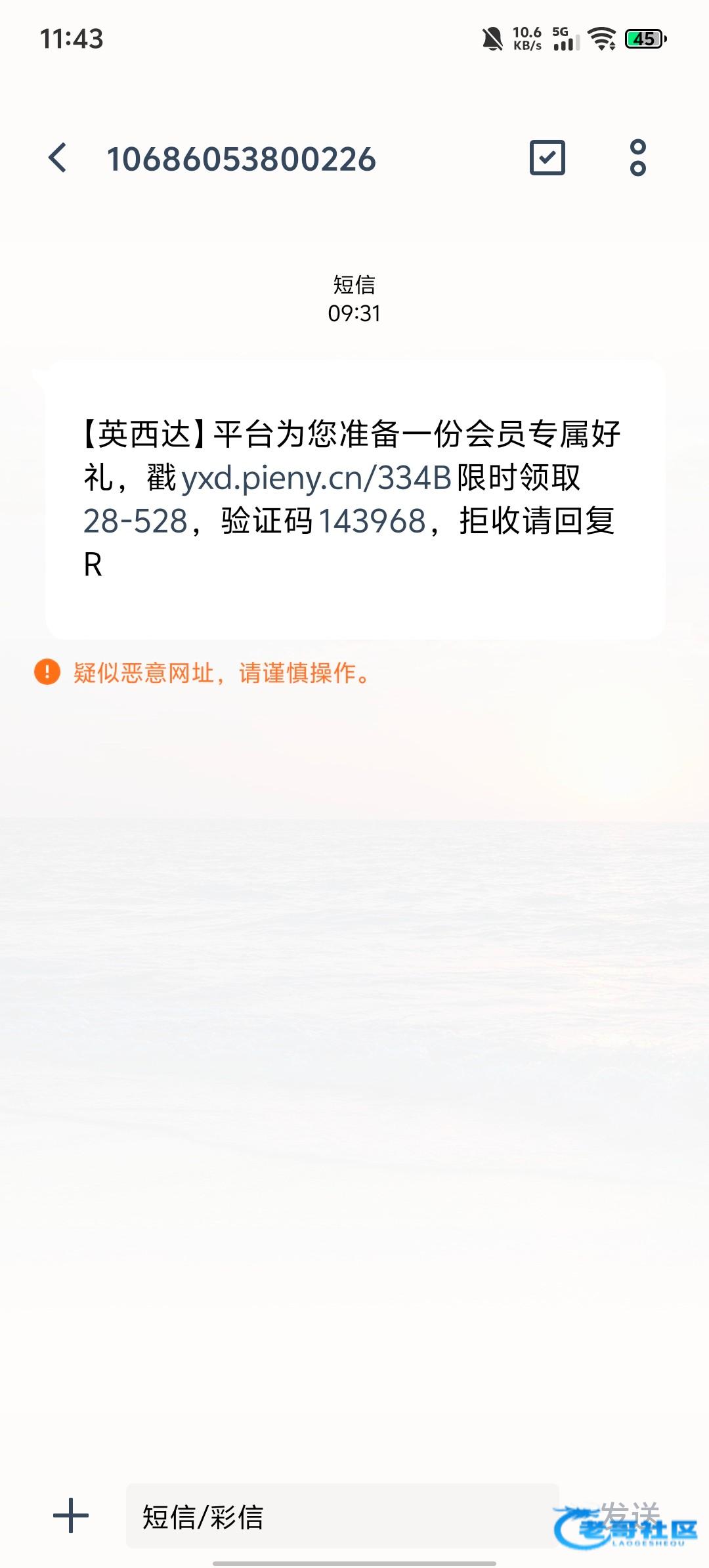Tap the plus attachment button
Image resolution: width=709 pixels, height=1568 pixels.
pyautogui.click(x=71, y=1516)
